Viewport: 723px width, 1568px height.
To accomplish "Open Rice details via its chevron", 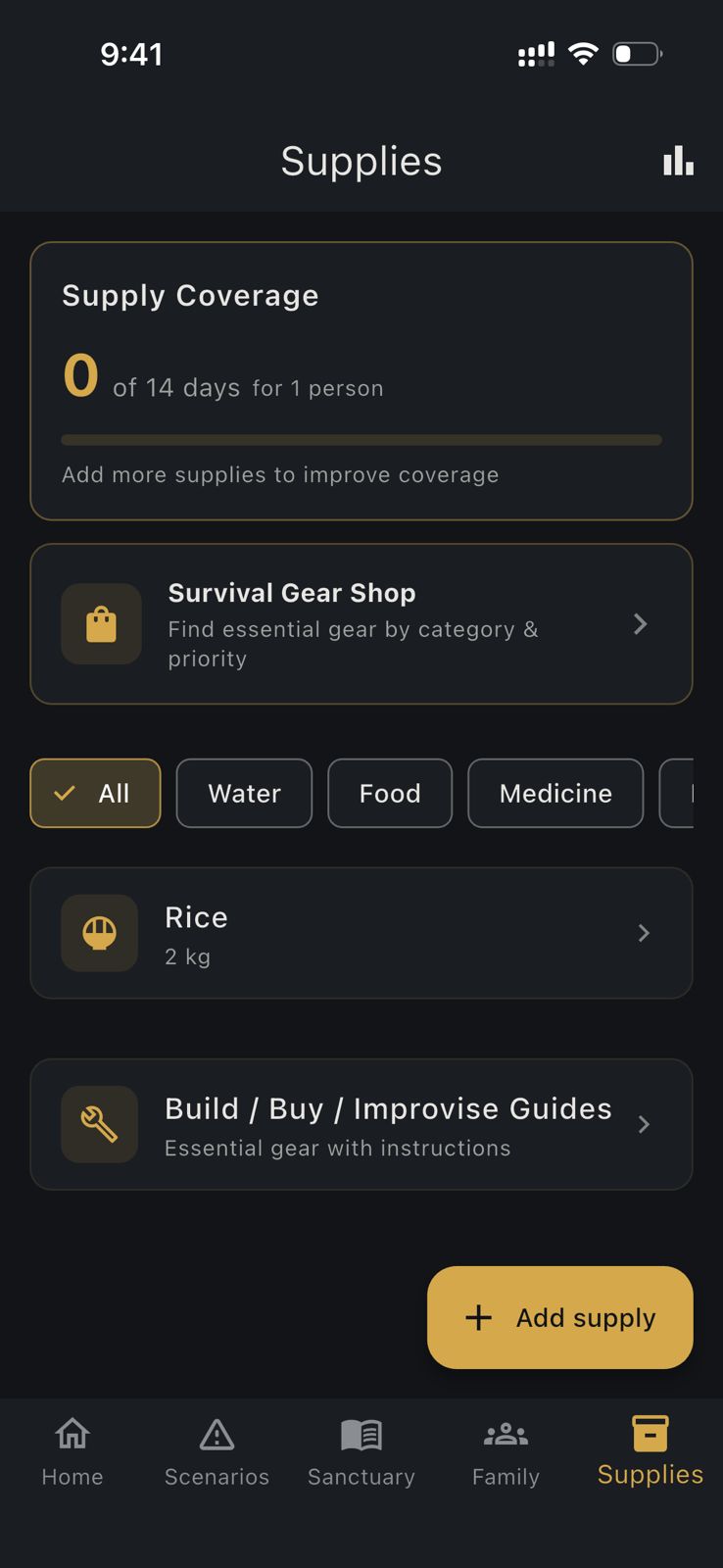I will (644, 933).
